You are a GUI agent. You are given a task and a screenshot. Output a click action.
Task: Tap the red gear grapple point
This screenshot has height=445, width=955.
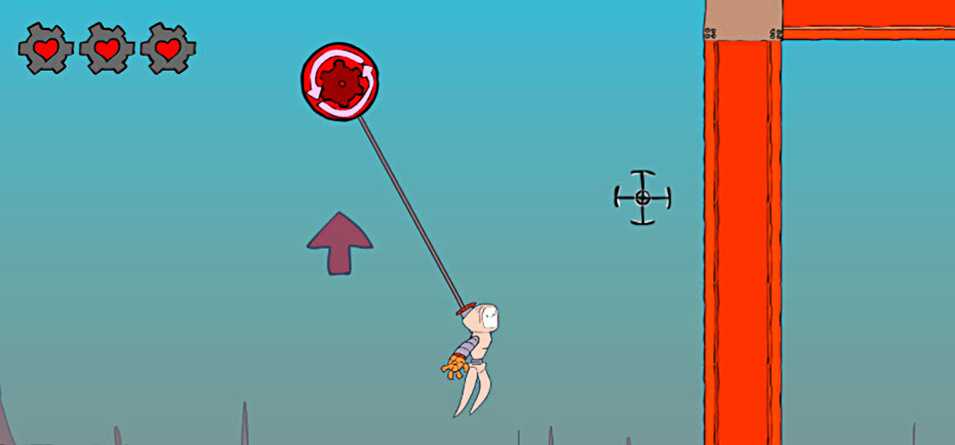340,82
